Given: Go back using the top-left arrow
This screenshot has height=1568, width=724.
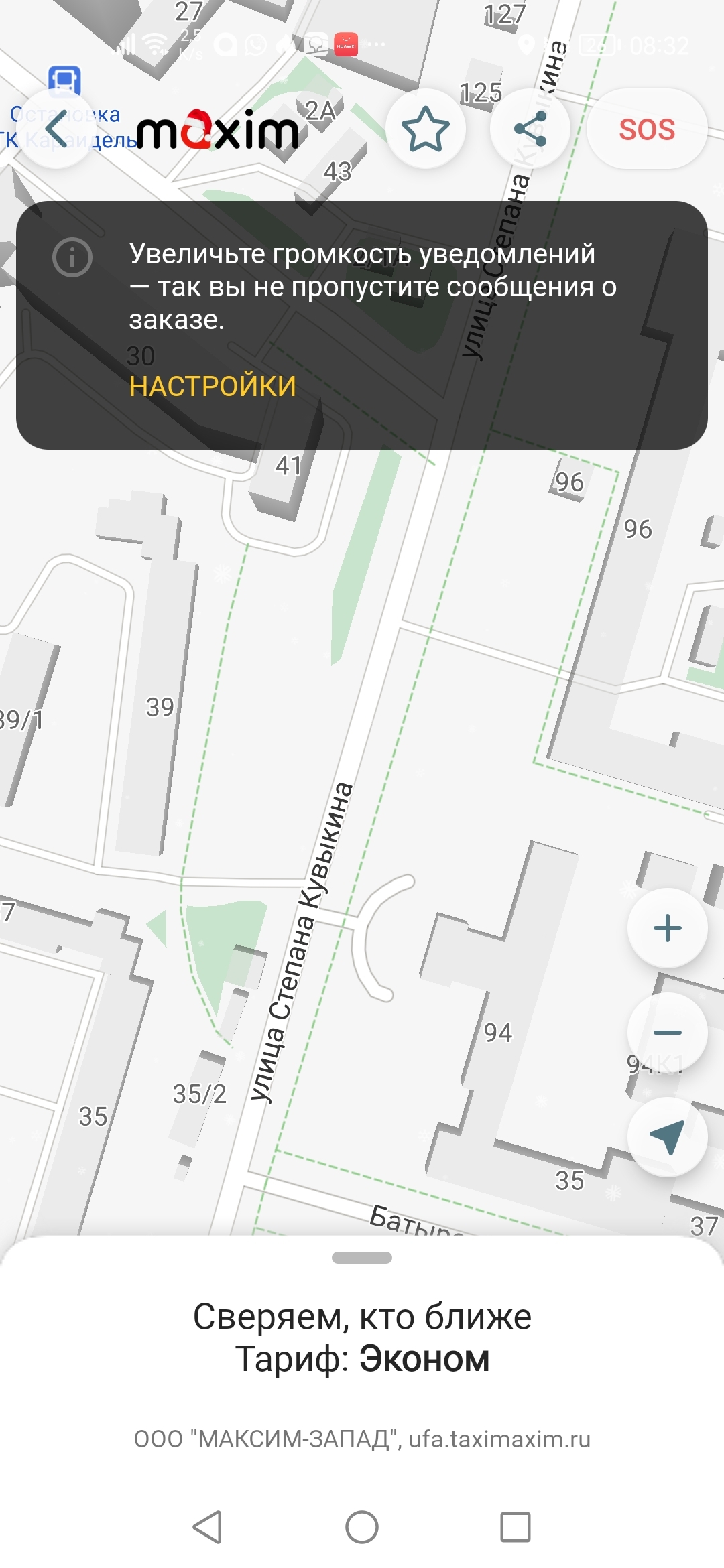Looking at the screenshot, I should coord(56,129).
